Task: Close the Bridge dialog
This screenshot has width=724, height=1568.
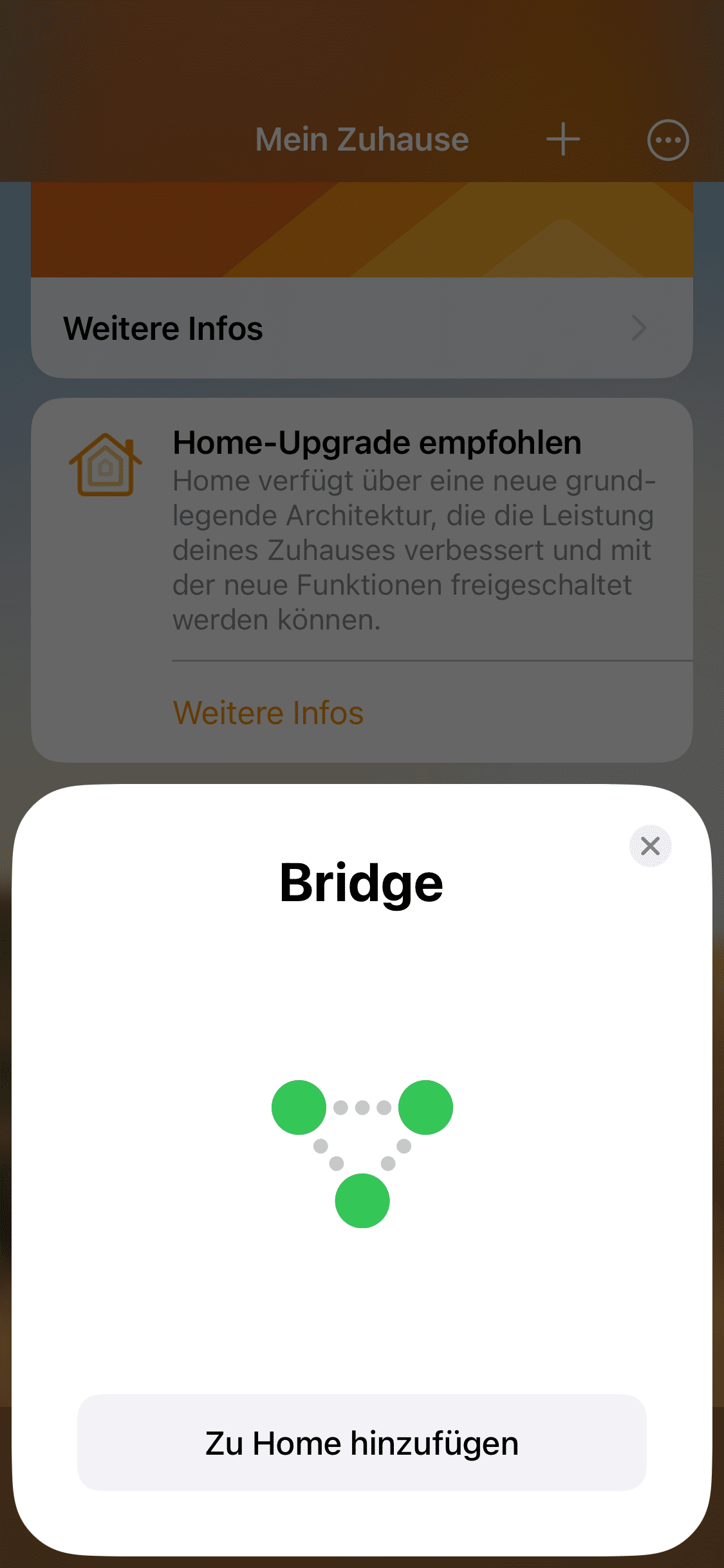Action: tap(650, 846)
